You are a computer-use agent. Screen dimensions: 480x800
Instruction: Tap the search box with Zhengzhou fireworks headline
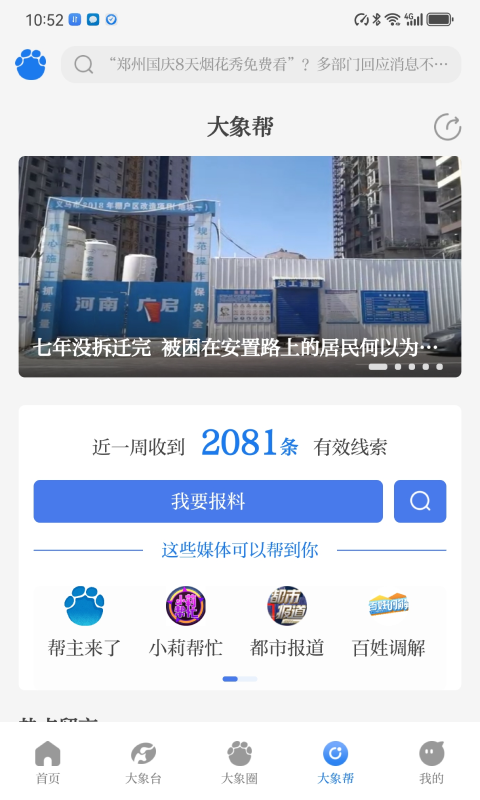pos(261,64)
